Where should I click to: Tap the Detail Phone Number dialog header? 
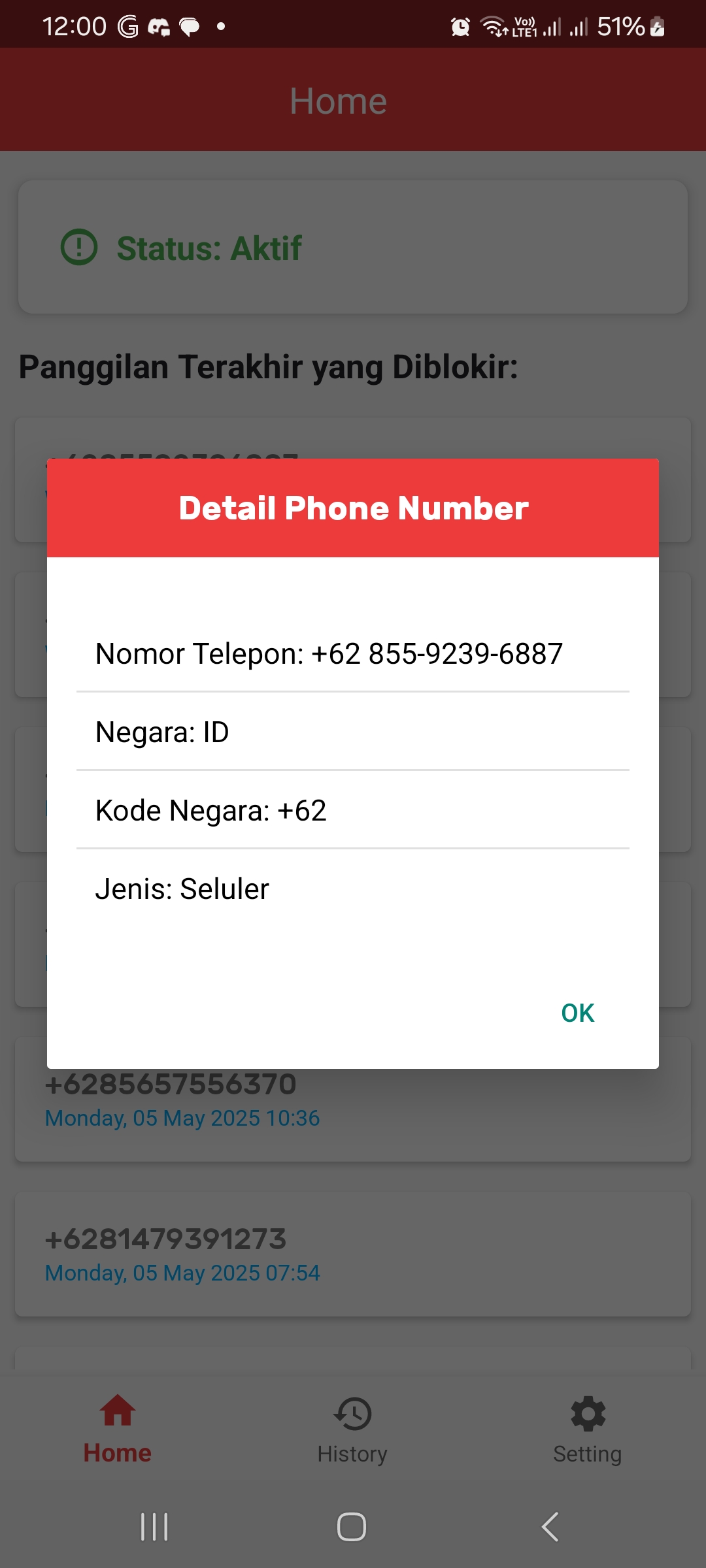click(353, 507)
